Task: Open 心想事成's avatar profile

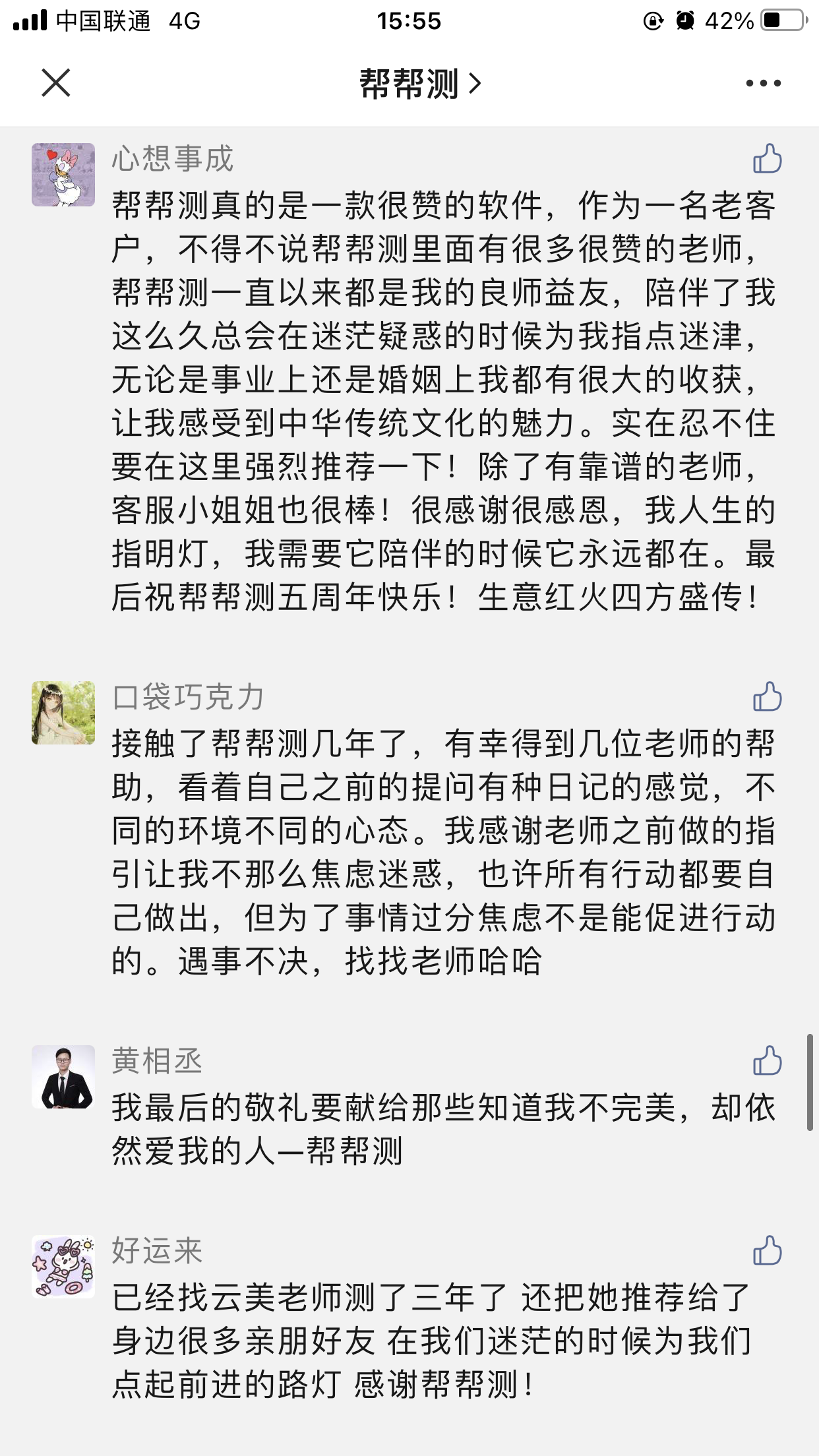Action: point(63,175)
